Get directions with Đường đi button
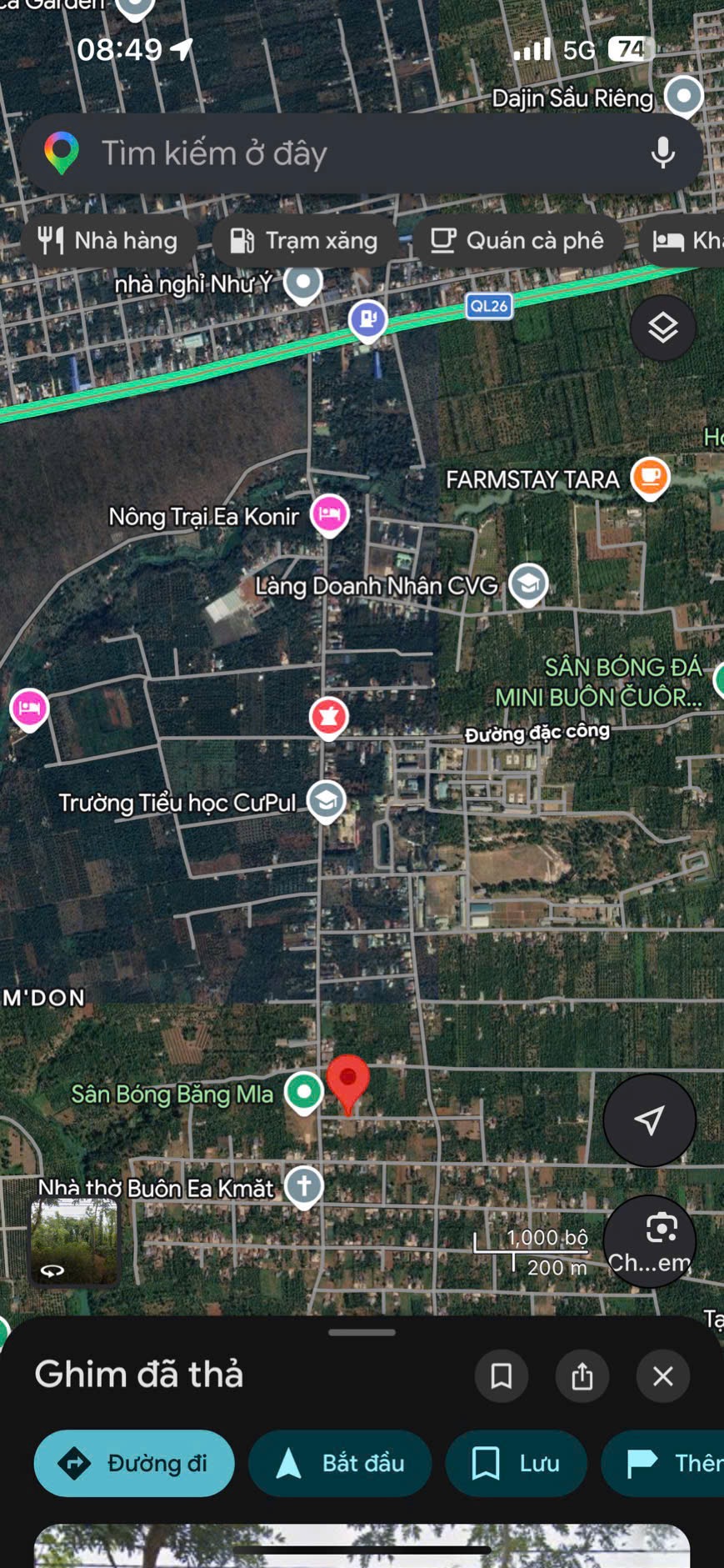724x1568 pixels. coord(134,1463)
